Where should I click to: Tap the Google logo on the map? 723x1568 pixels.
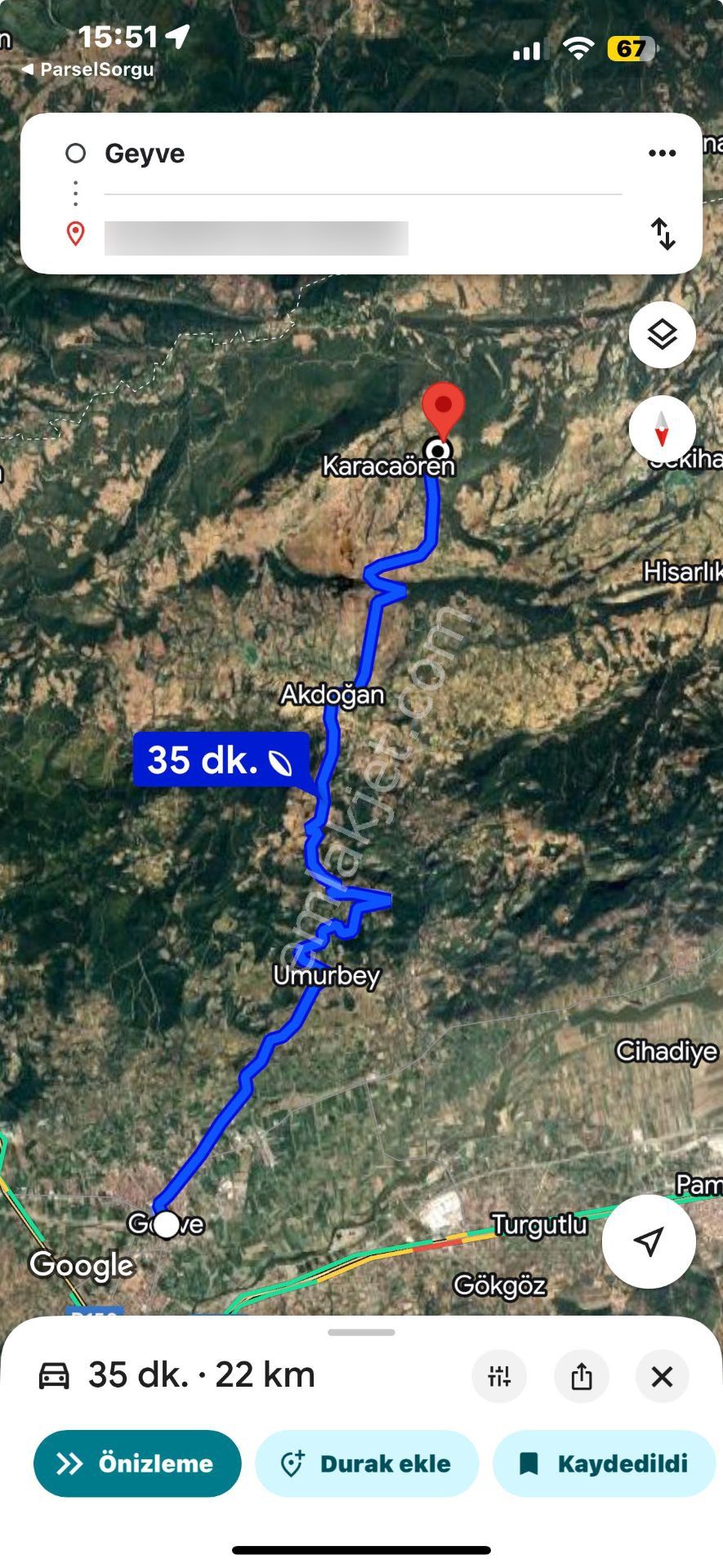[x=80, y=1267]
